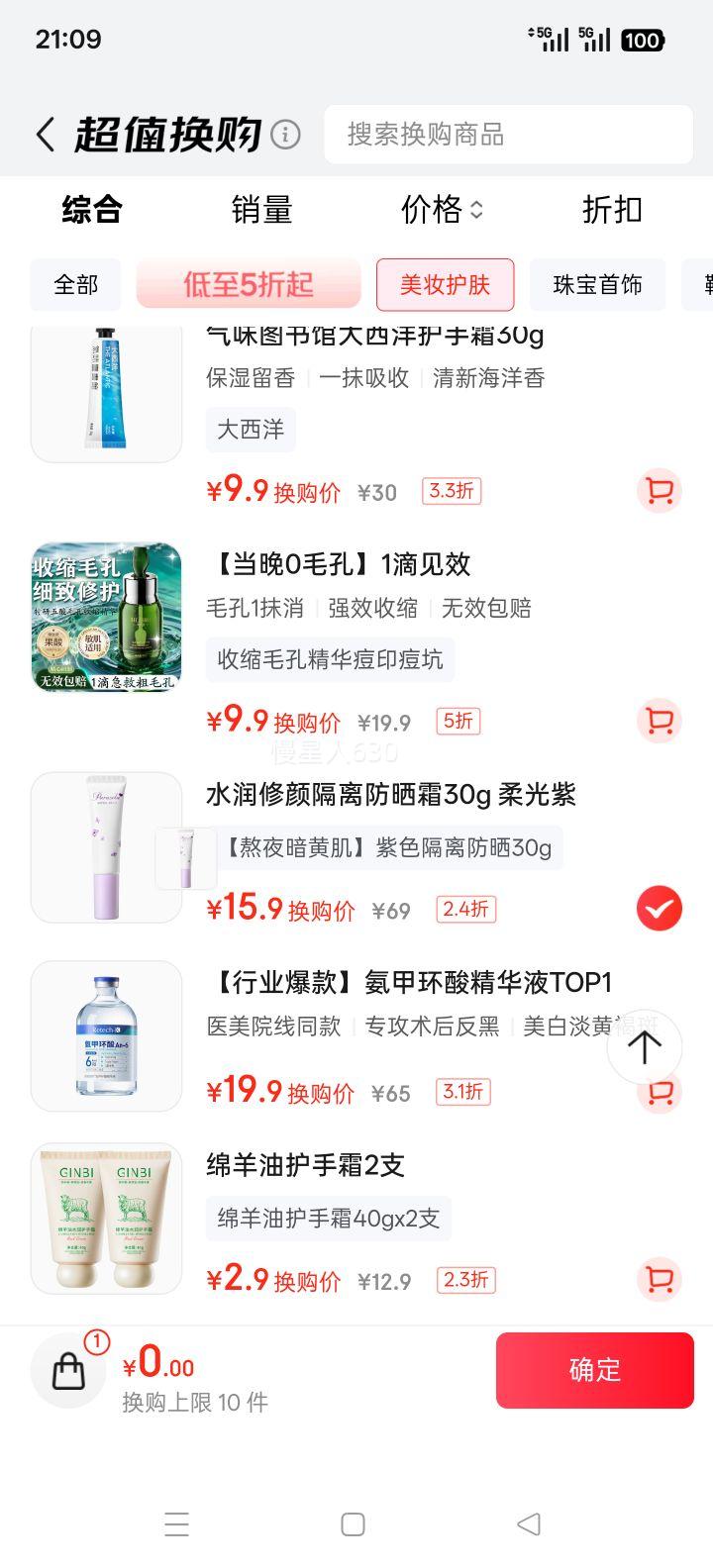Sort products by 销量

pyautogui.click(x=261, y=210)
